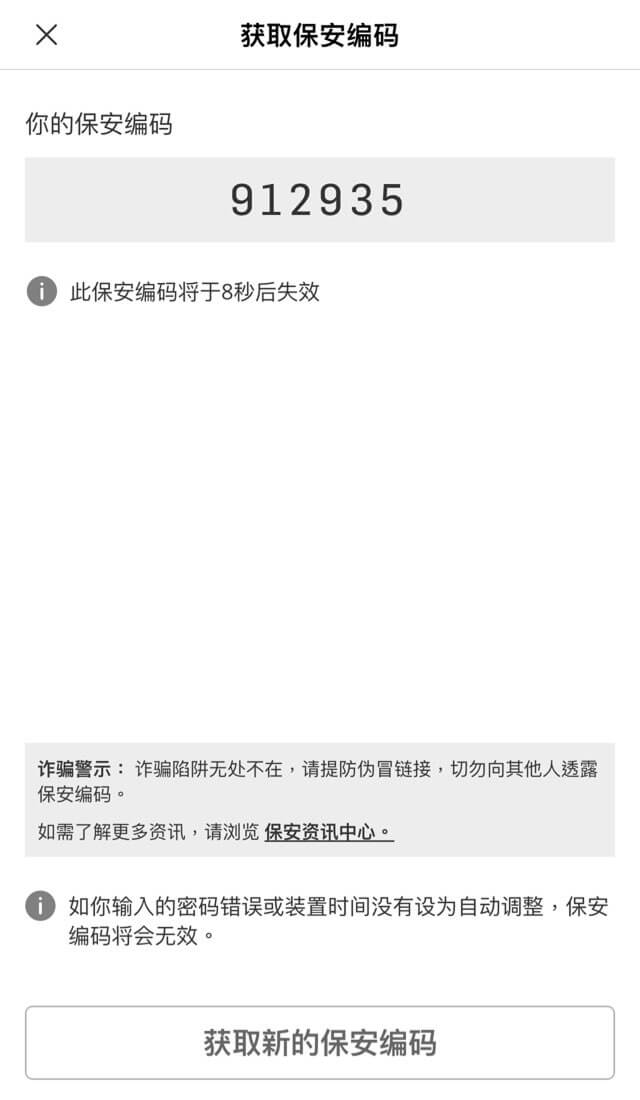Close the 获取保安编码 screen
The height and width of the screenshot is (1100, 640).
pos(46,35)
